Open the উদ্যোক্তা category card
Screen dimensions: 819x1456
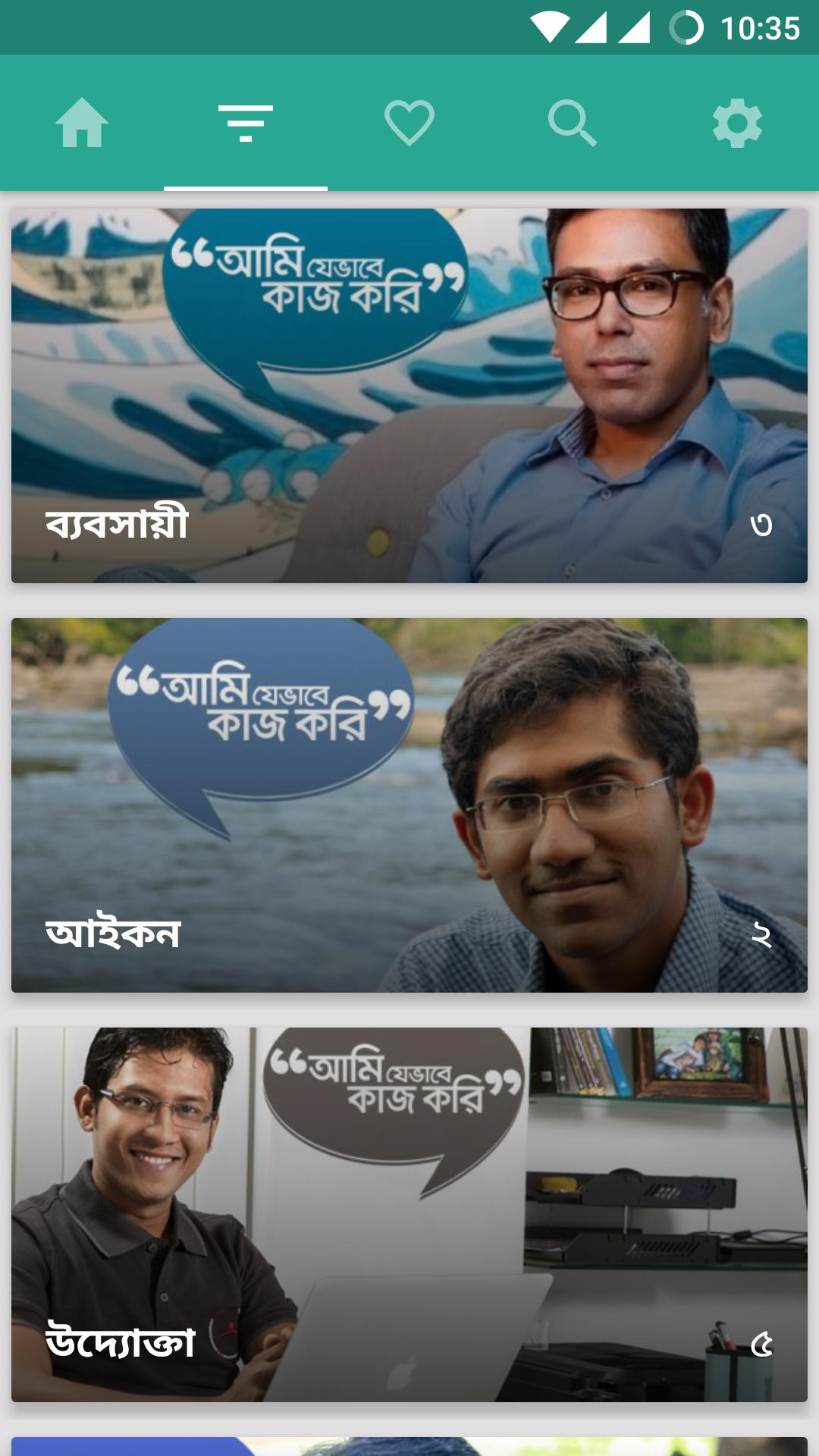pyautogui.click(x=409, y=1215)
